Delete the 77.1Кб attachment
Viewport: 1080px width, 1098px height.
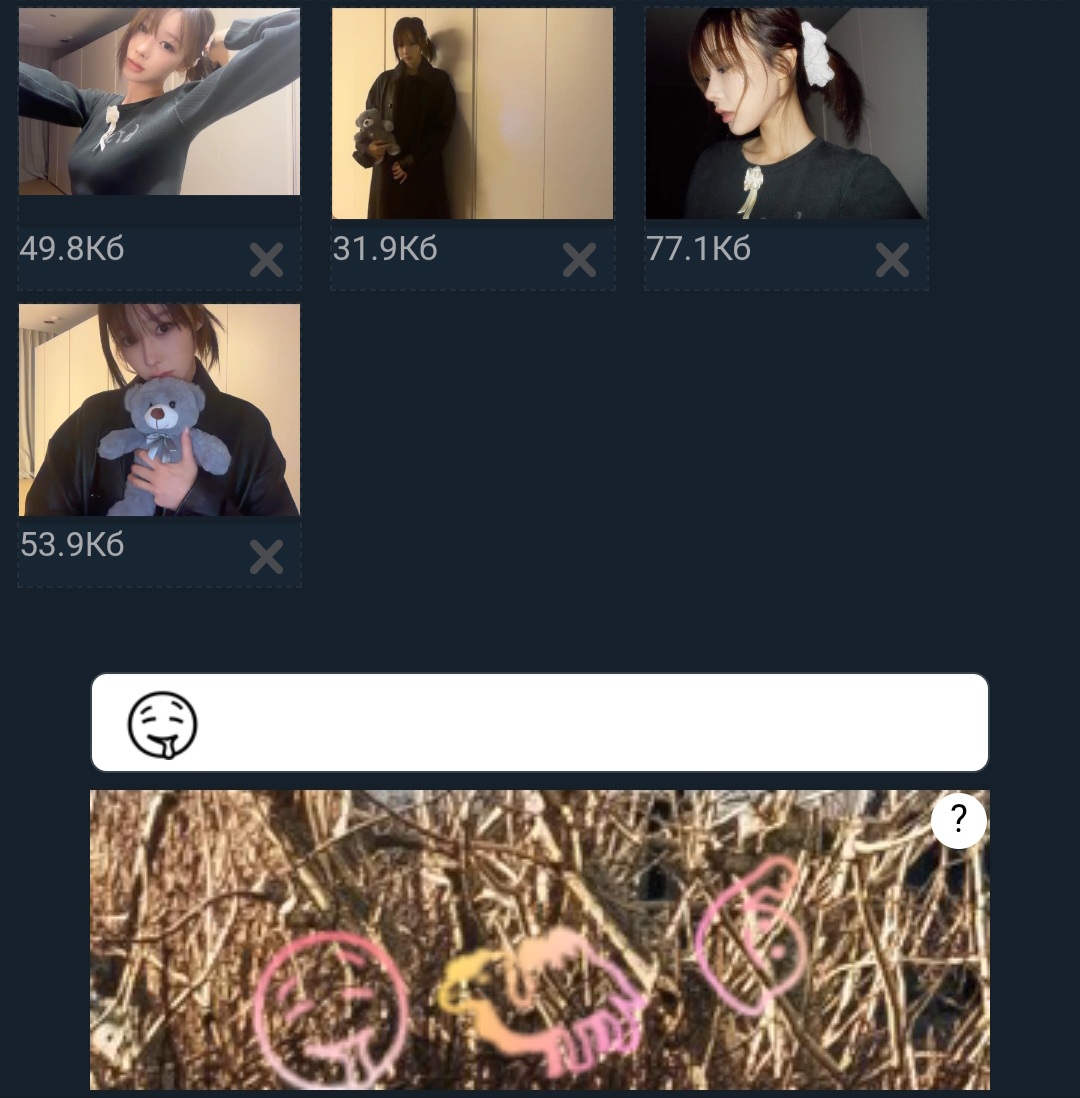point(892,260)
